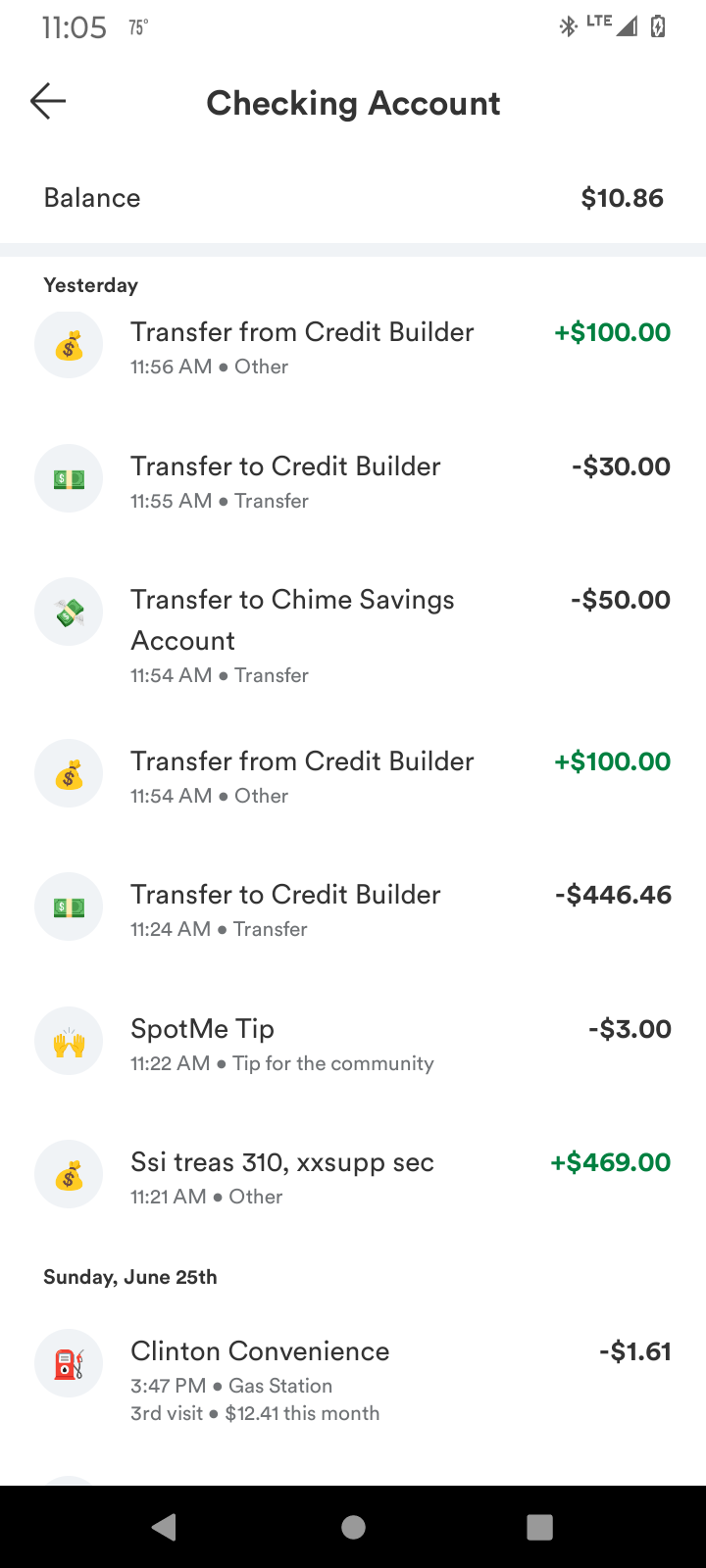Open the Ssi treas 310 deposit of $469.00
Screen dimensions: 706x1568
[353, 1176]
